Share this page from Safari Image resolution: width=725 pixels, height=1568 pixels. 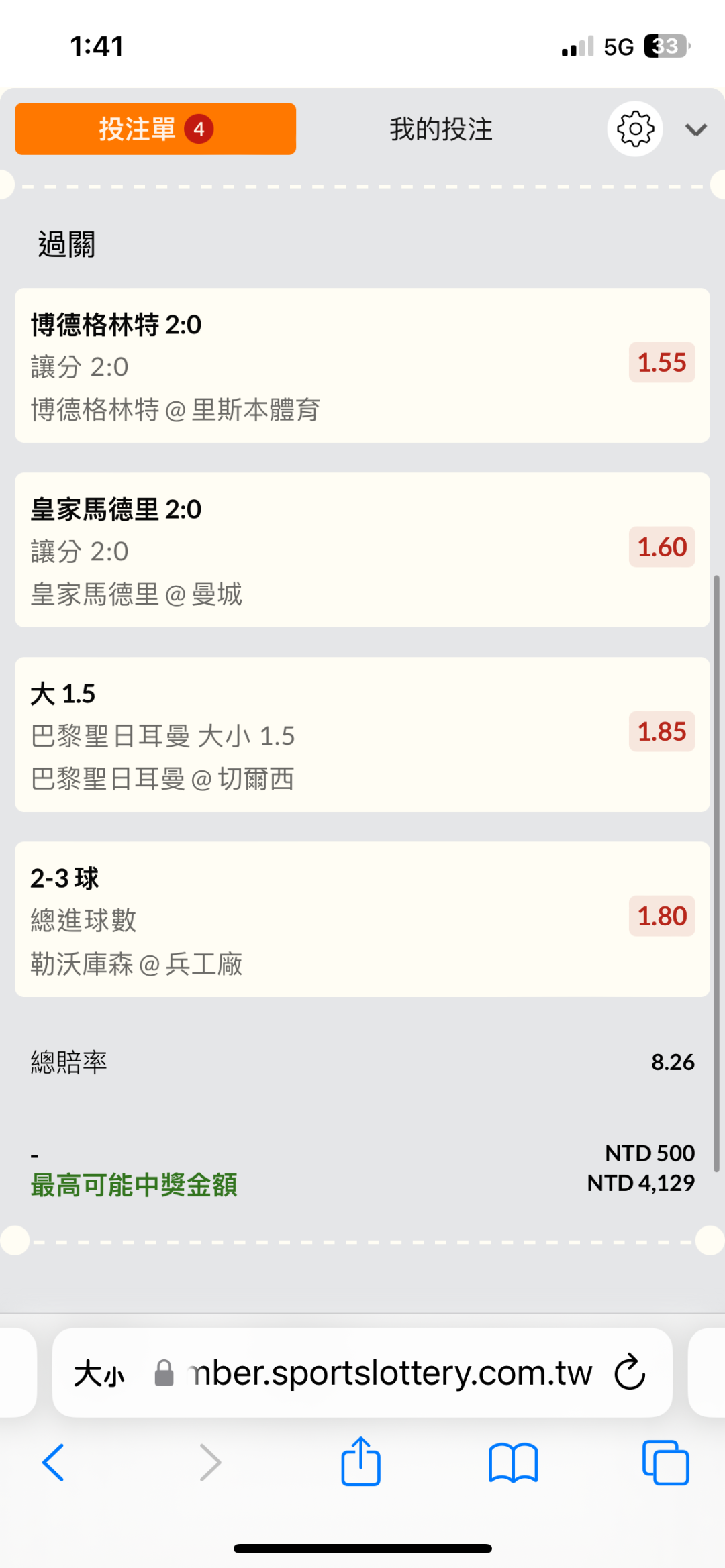[x=360, y=1461]
